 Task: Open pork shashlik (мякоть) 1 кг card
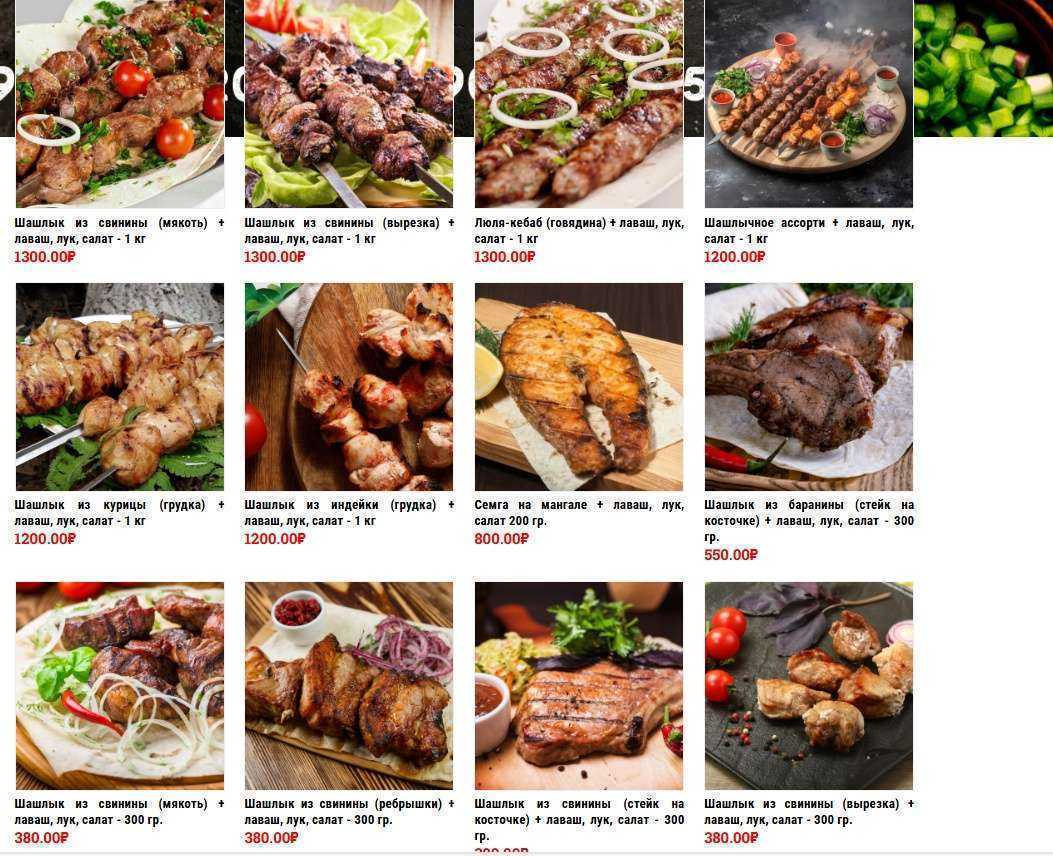(119, 104)
